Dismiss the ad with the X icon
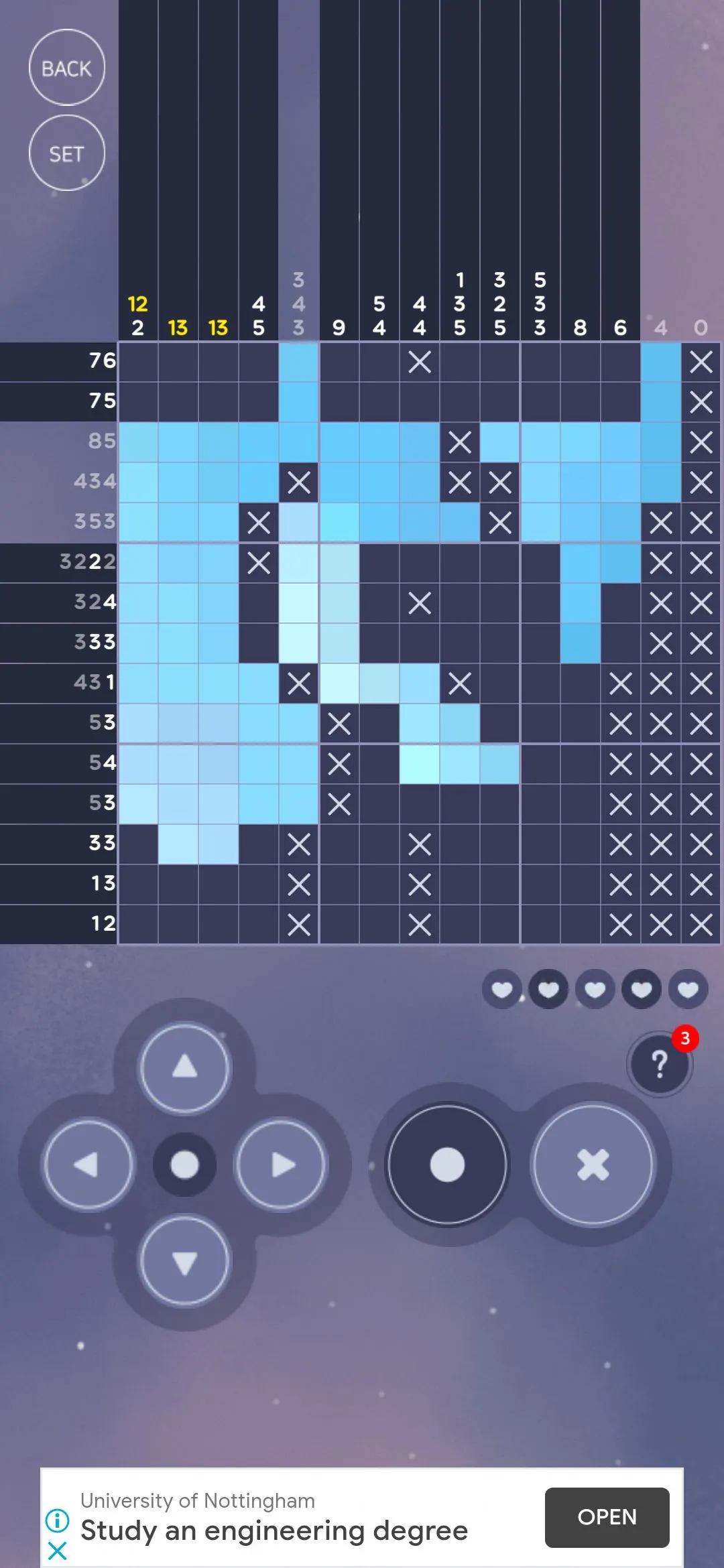The width and height of the screenshot is (724, 1568). click(58, 1550)
